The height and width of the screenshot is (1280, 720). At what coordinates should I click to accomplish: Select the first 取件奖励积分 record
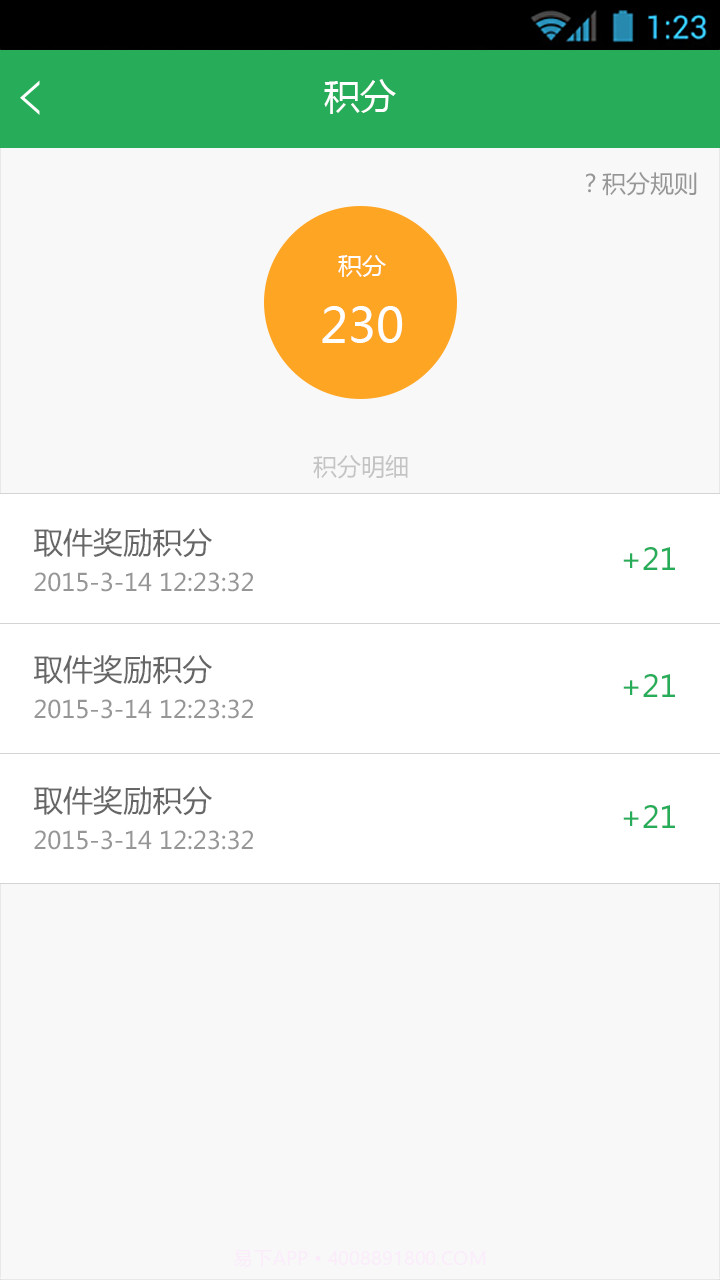pos(360,558)
